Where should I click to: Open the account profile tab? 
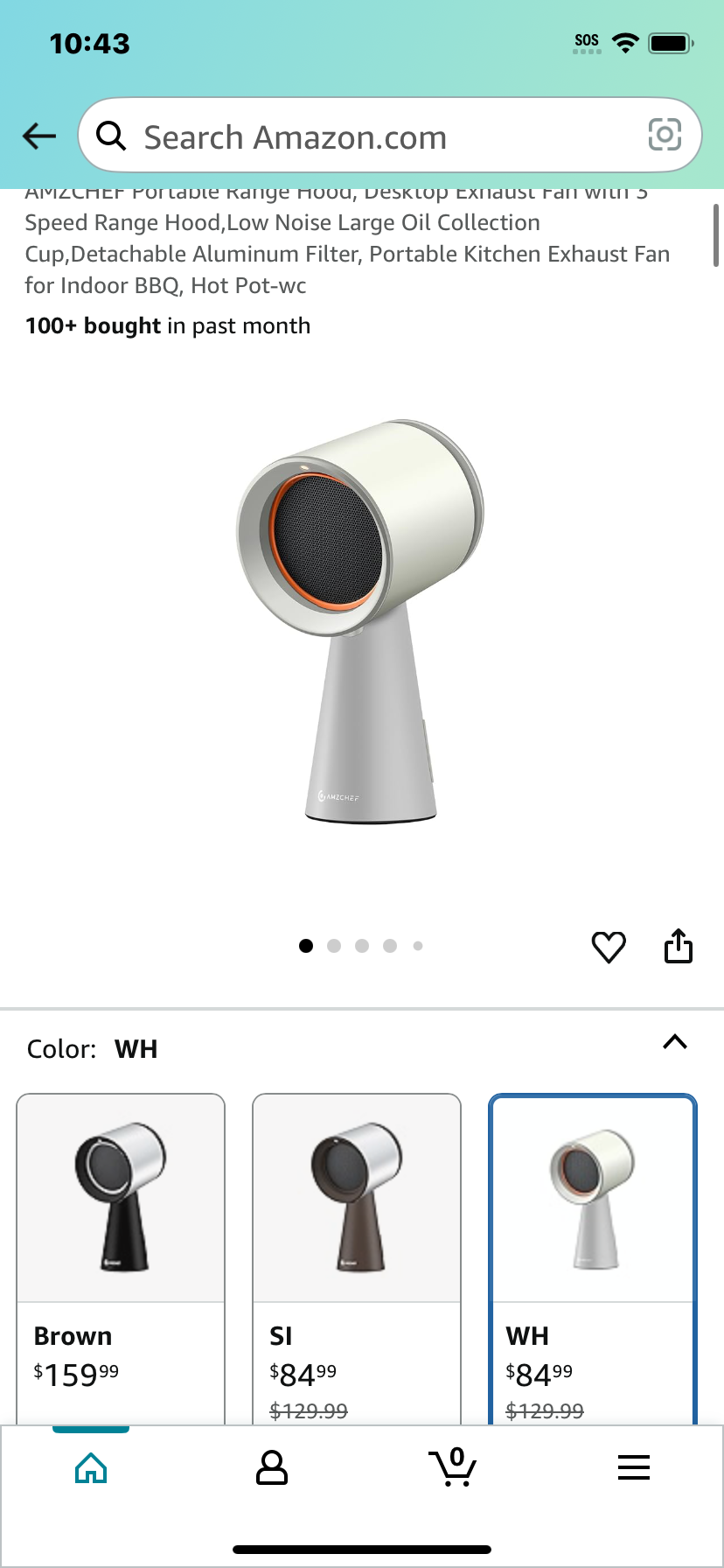click(272, 1468)
